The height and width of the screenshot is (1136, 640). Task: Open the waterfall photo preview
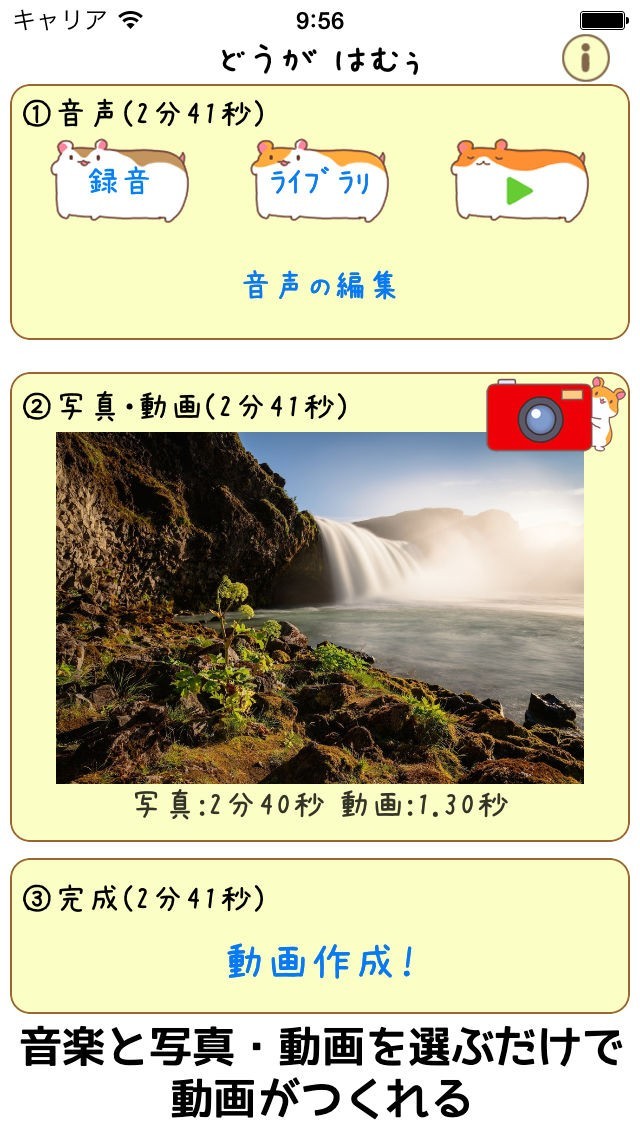(x=320, y=607)
